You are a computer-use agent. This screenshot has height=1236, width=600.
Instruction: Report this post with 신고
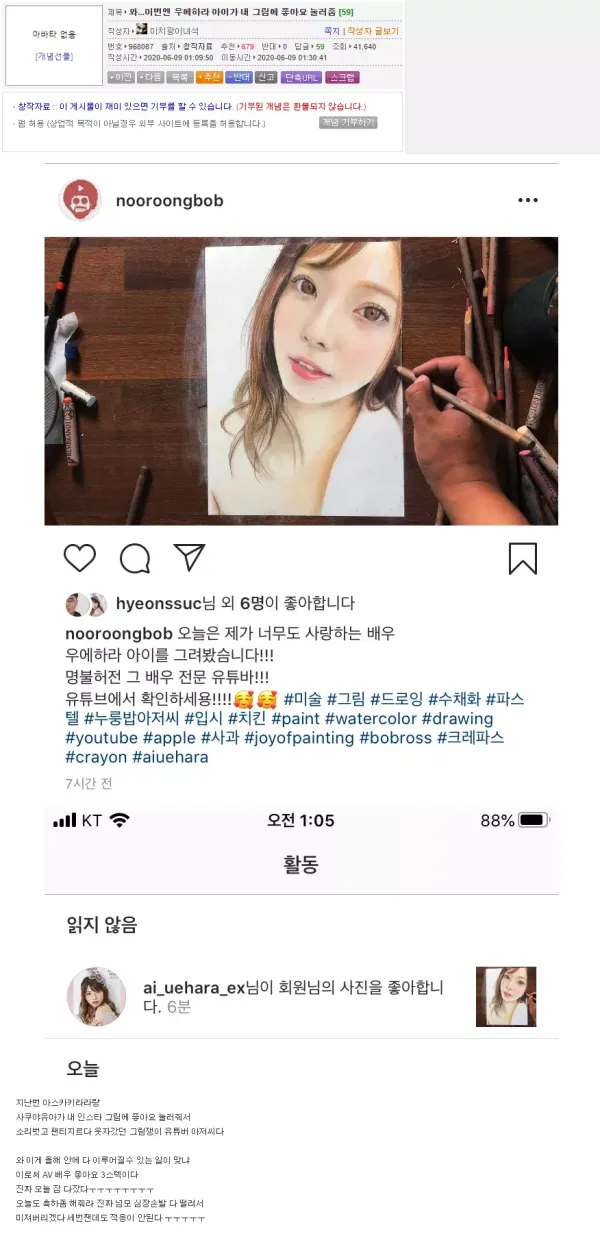click(266, 77)
